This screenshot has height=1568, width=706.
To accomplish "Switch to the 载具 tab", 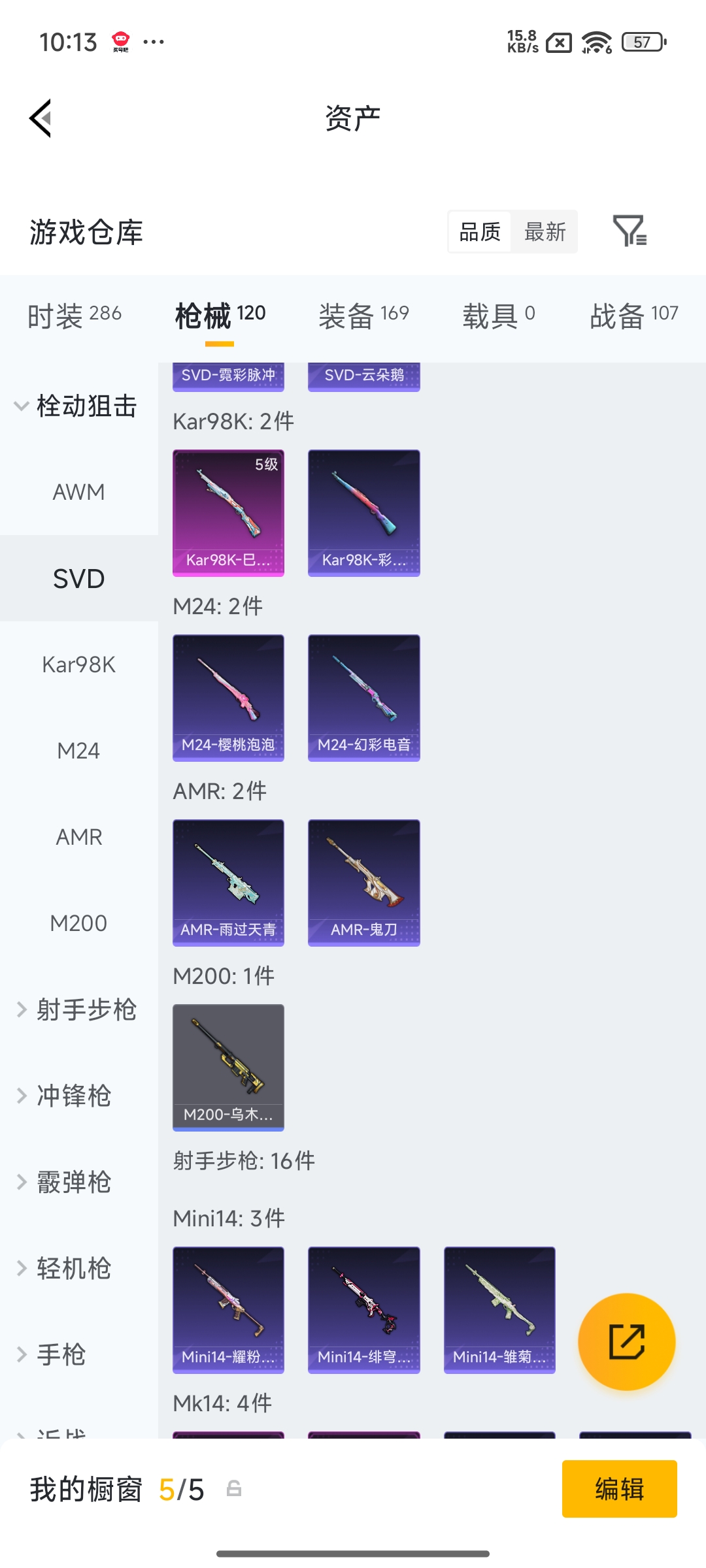I will tap(498, 316).
